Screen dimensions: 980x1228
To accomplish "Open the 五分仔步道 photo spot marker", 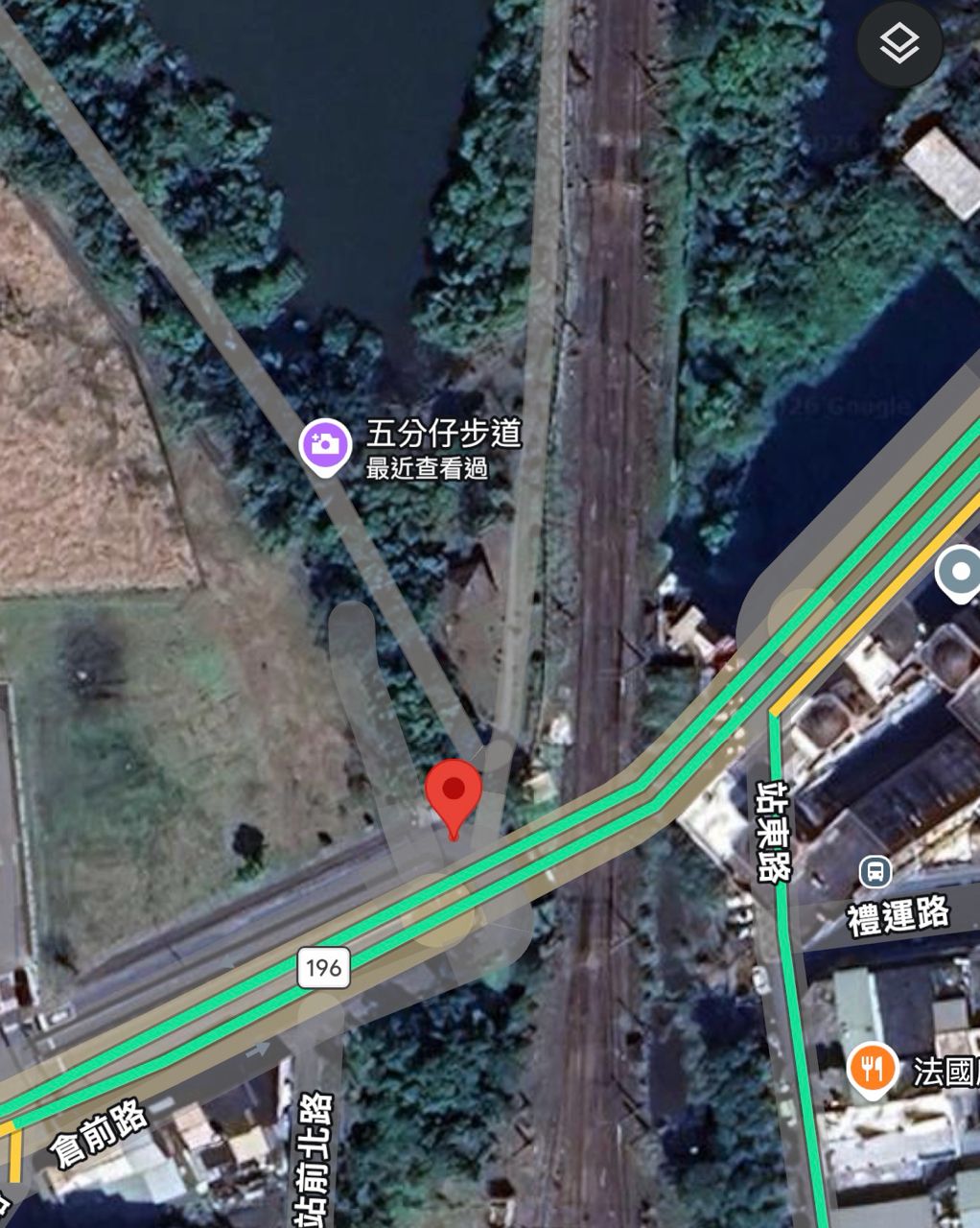I will tap(325, 446).
